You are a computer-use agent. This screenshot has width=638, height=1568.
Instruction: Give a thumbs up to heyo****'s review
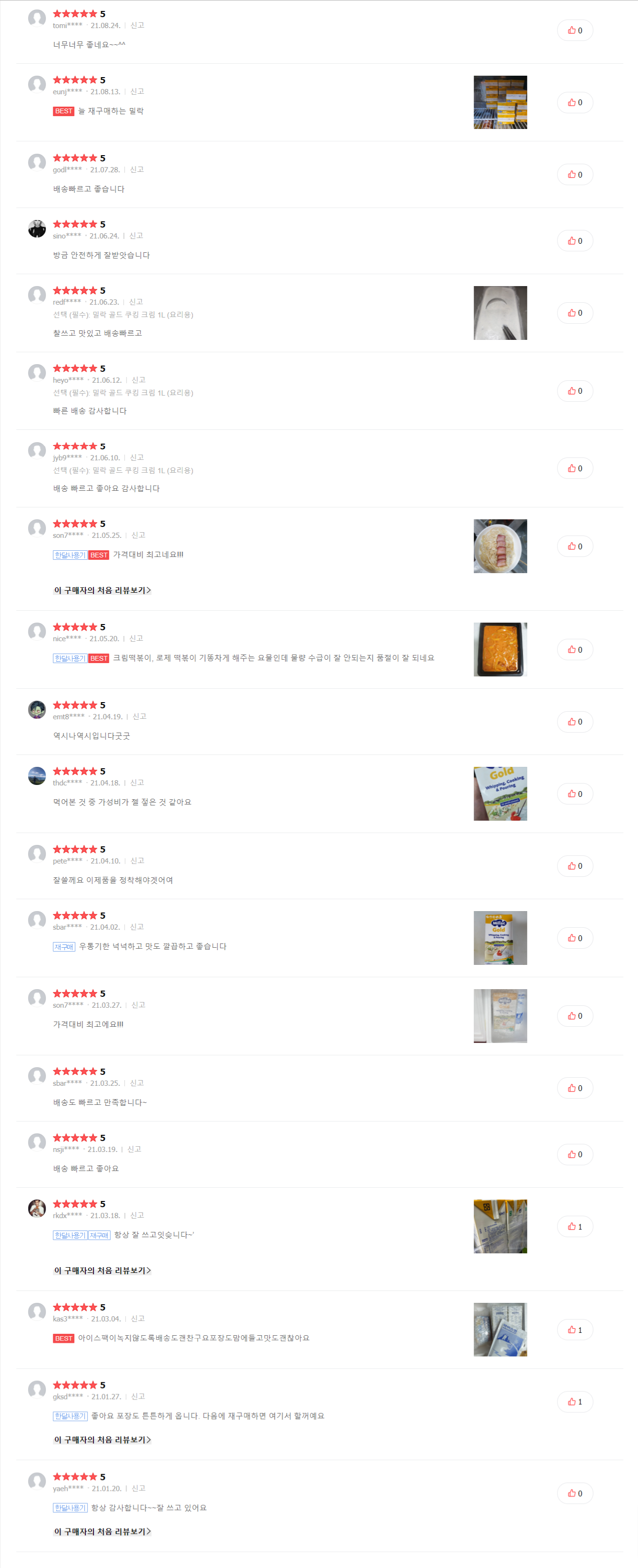pos(575,391)
